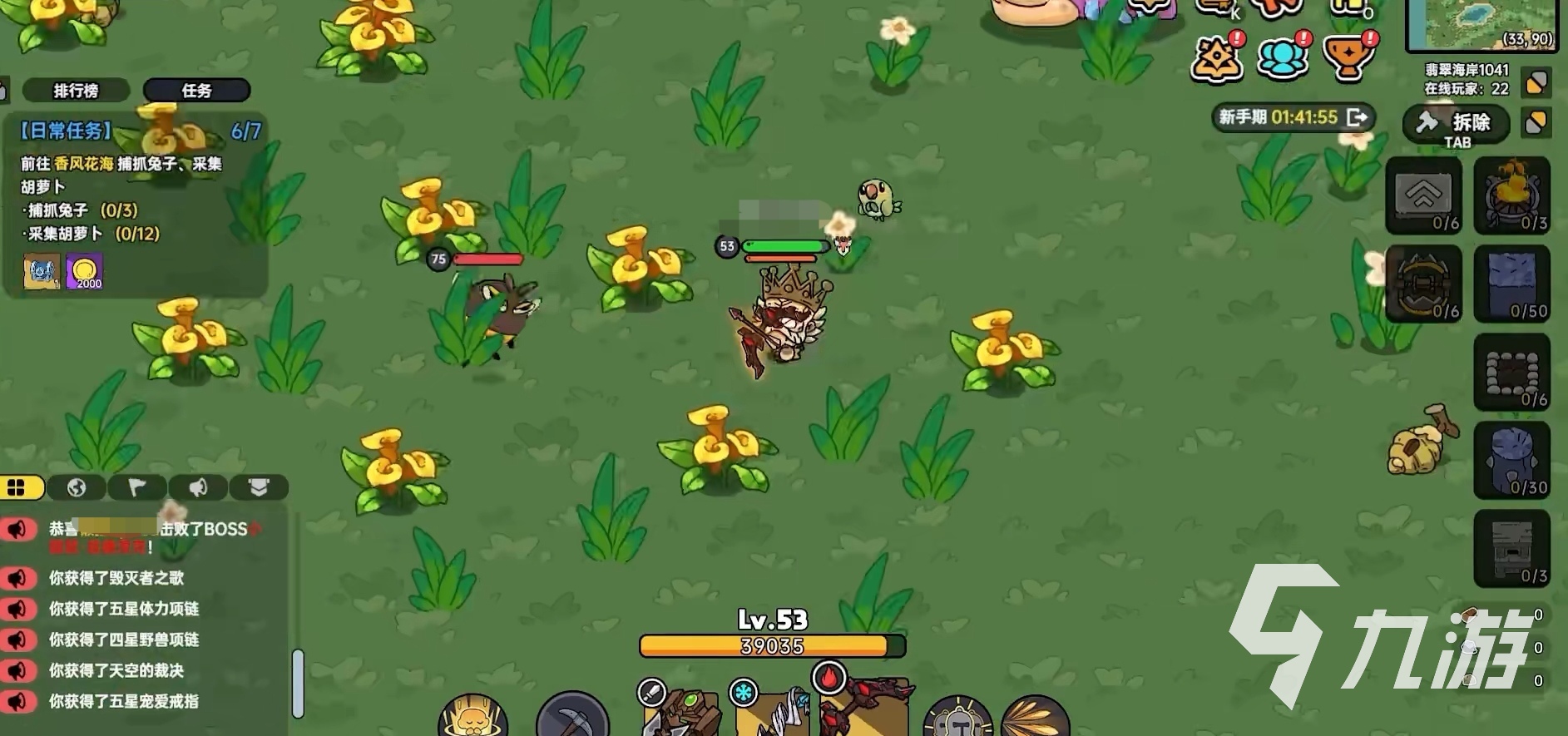Open the trophy achievements icon

[x=1348, y=57]
